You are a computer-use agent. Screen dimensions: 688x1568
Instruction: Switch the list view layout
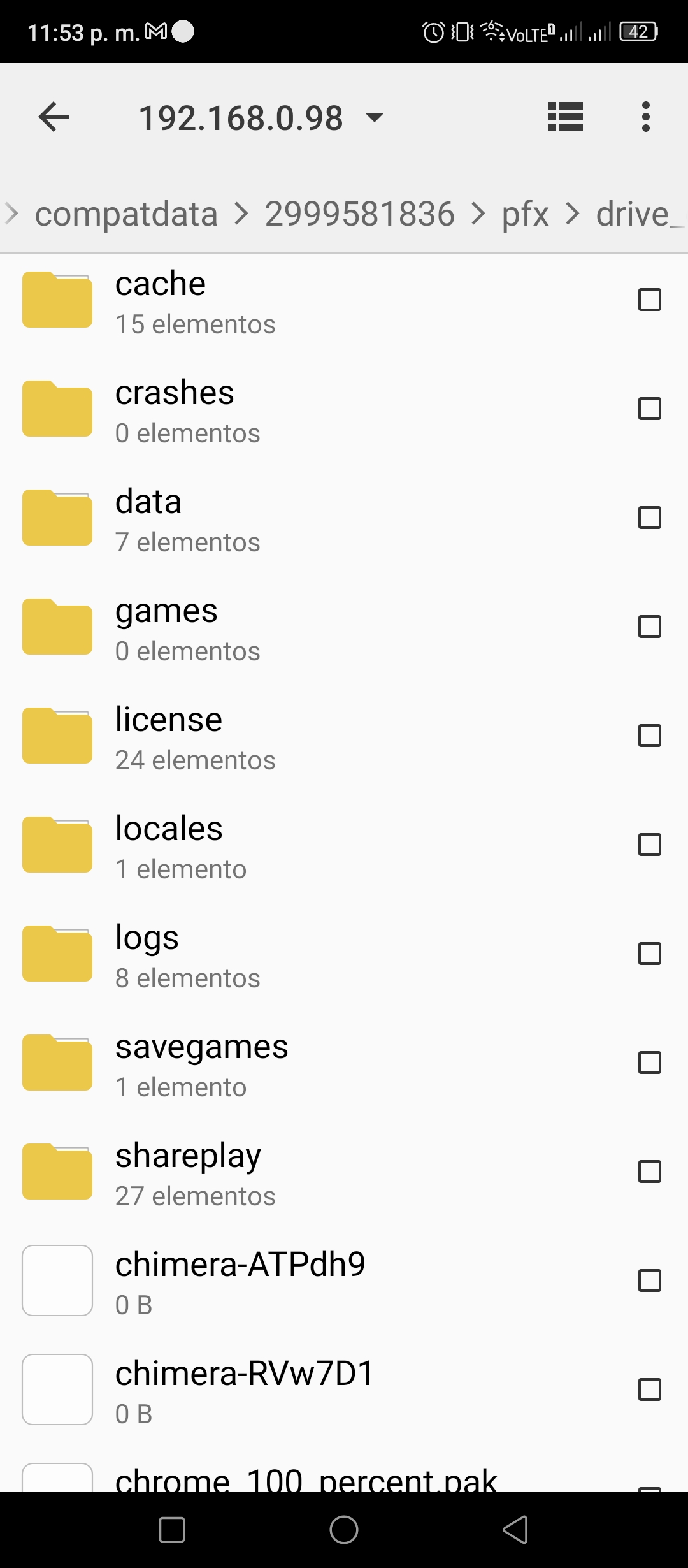[x=566, y=117]
